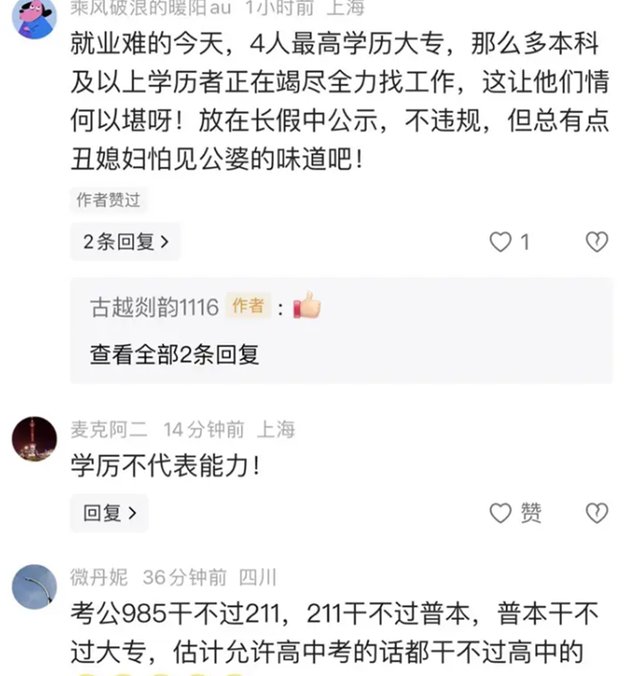This screenshot has height=676, width=640.
Task: Open 微丹妮's avatar profile
Action: 34,586
